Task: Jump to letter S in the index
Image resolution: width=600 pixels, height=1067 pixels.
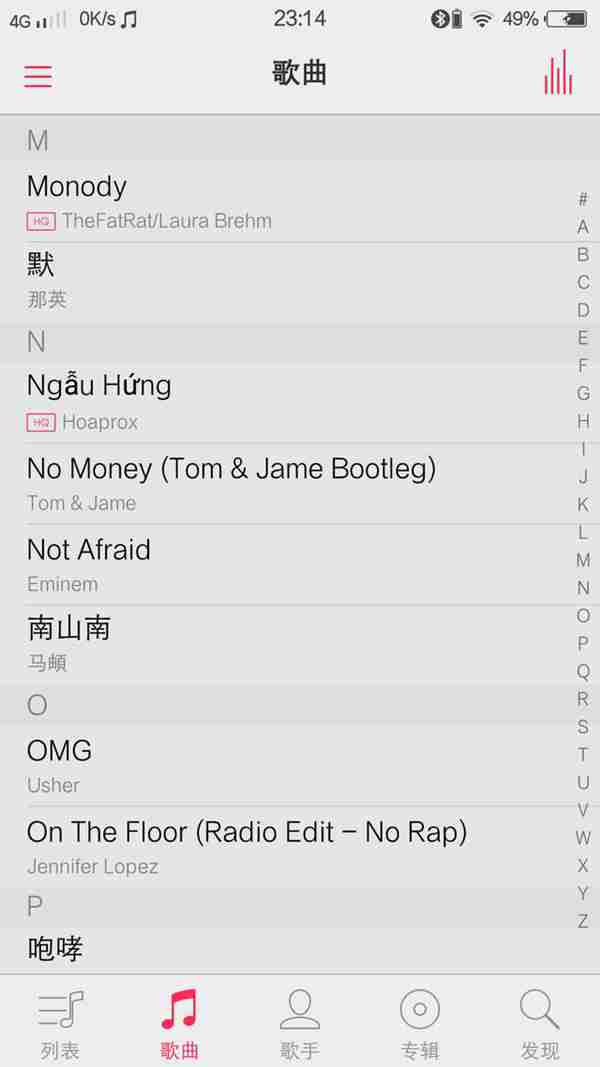Action: click(583, 727)
